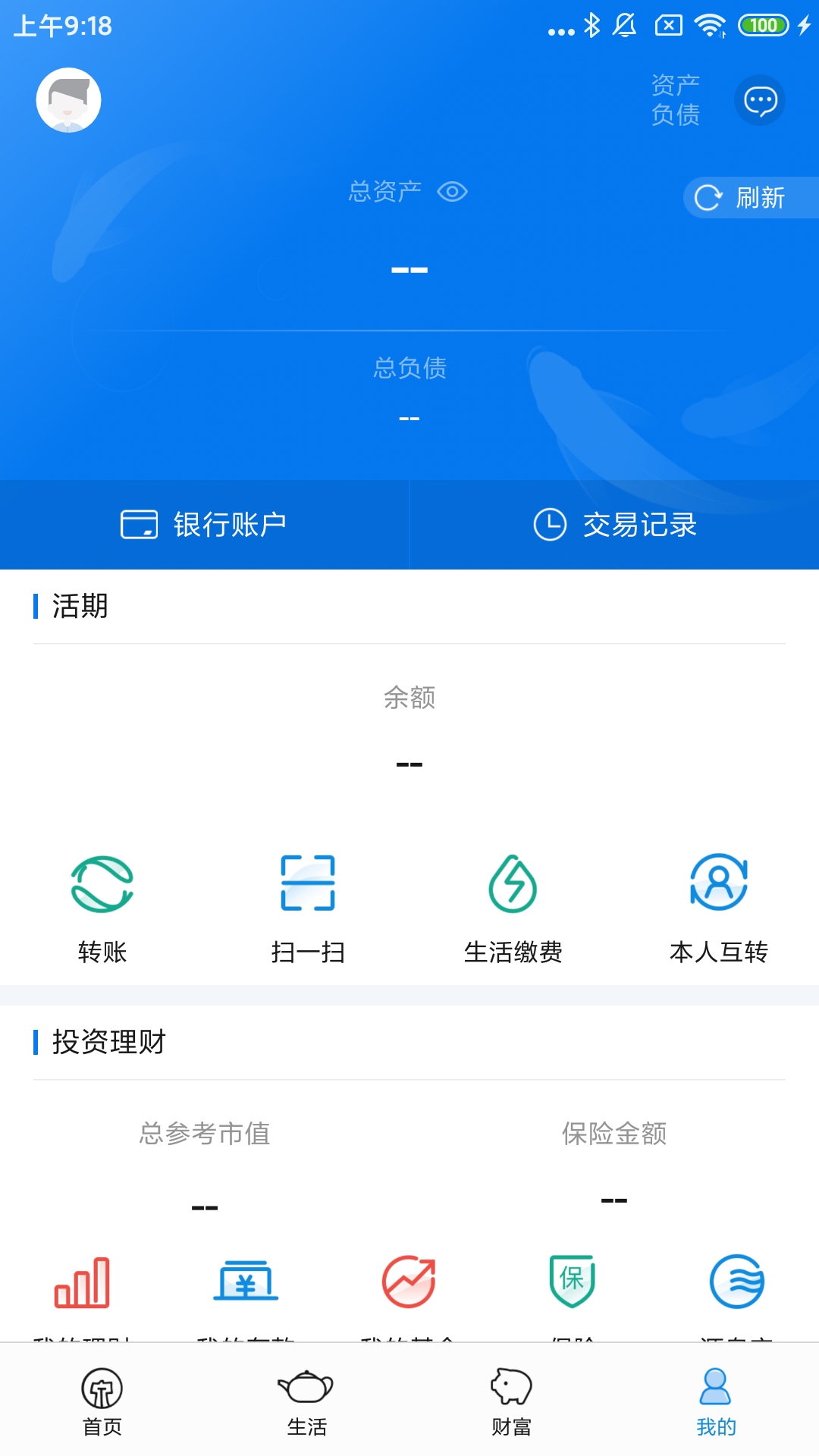Tap the 刷新 refresh button
Screen dimensions: 819x1456
[745, 197]
